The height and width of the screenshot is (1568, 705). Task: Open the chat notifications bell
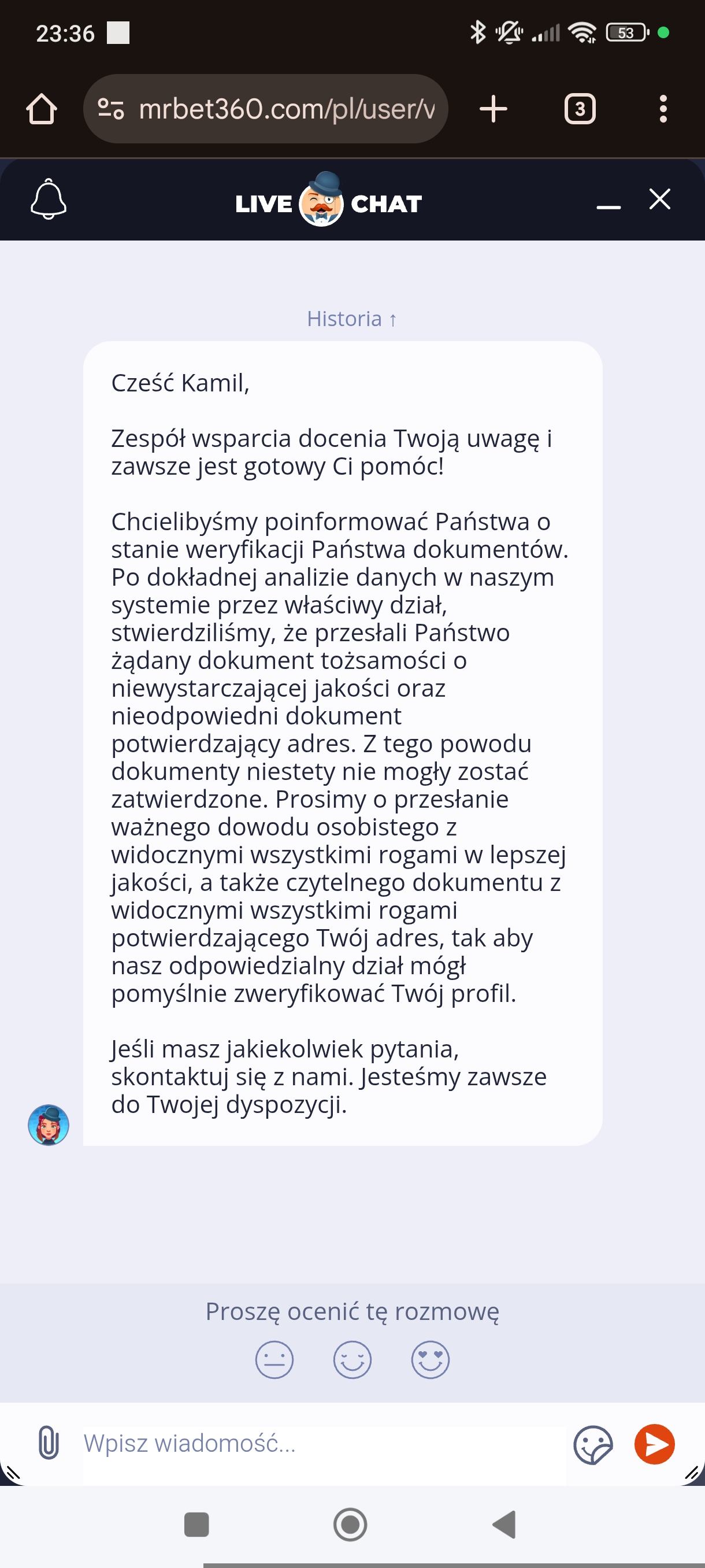[x=48, y=199]
